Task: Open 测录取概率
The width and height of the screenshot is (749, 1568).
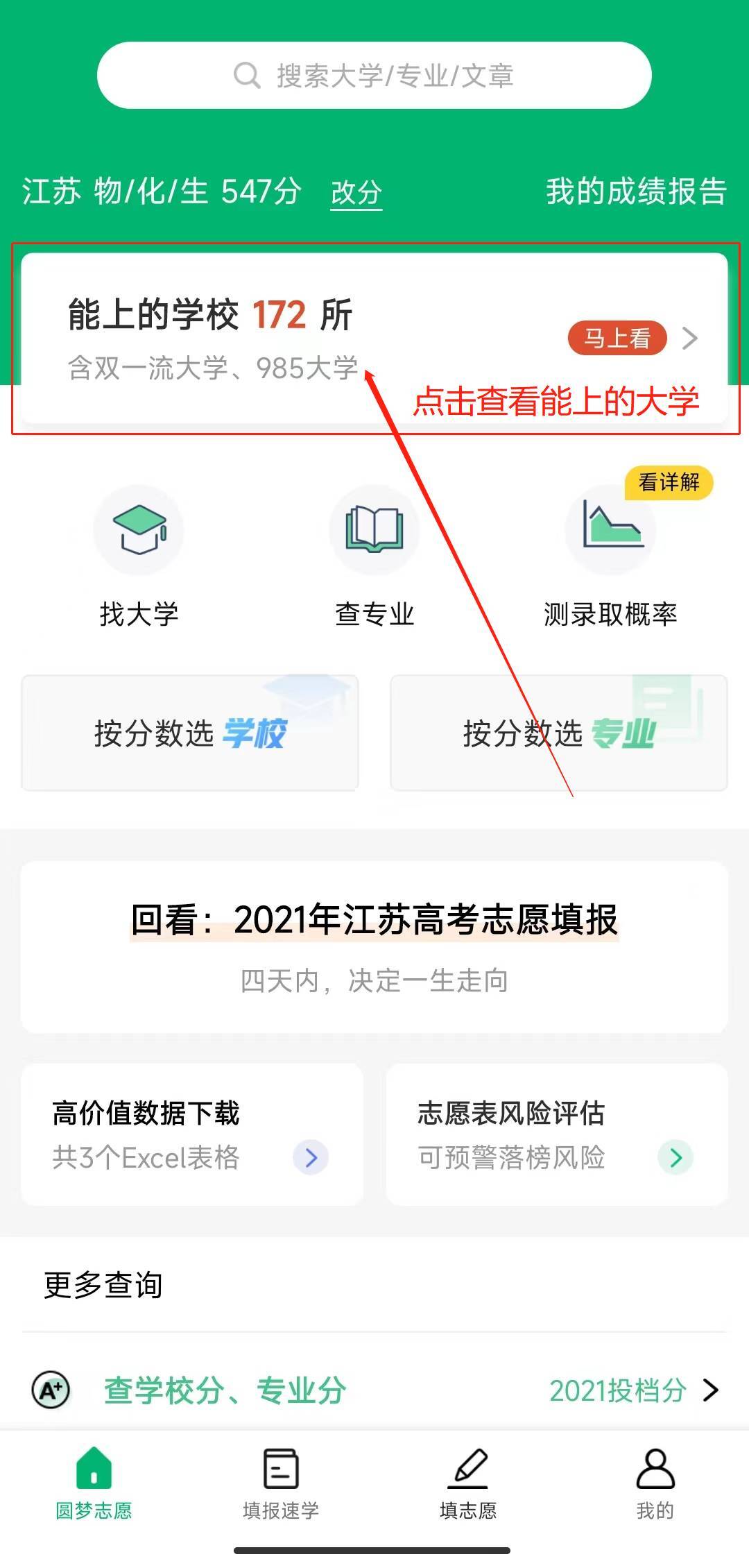Action: coord(610,556)
